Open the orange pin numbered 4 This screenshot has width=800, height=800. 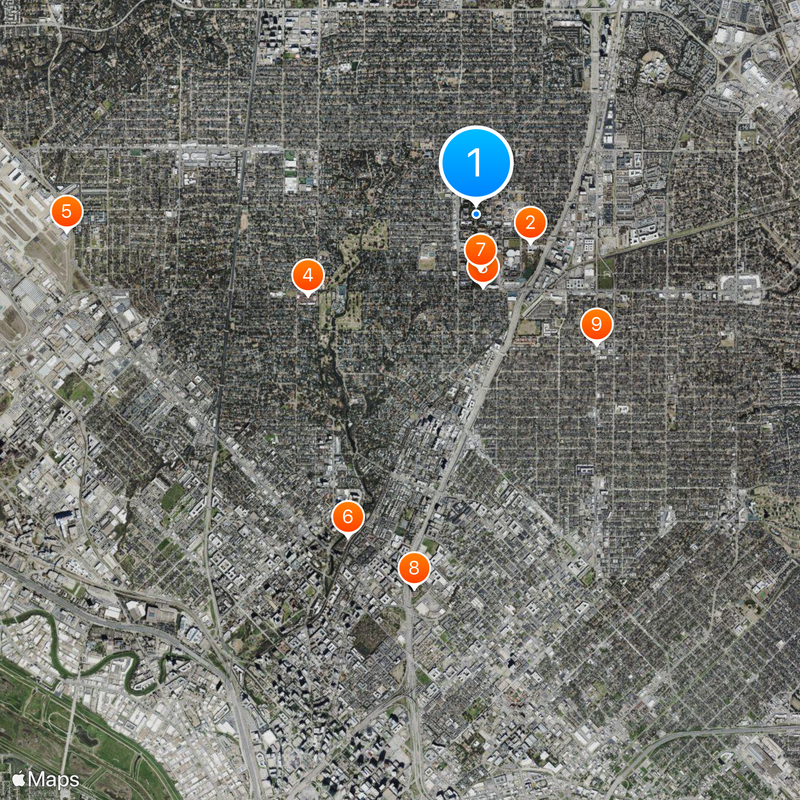pyautogui.click(x=308, y=275)
